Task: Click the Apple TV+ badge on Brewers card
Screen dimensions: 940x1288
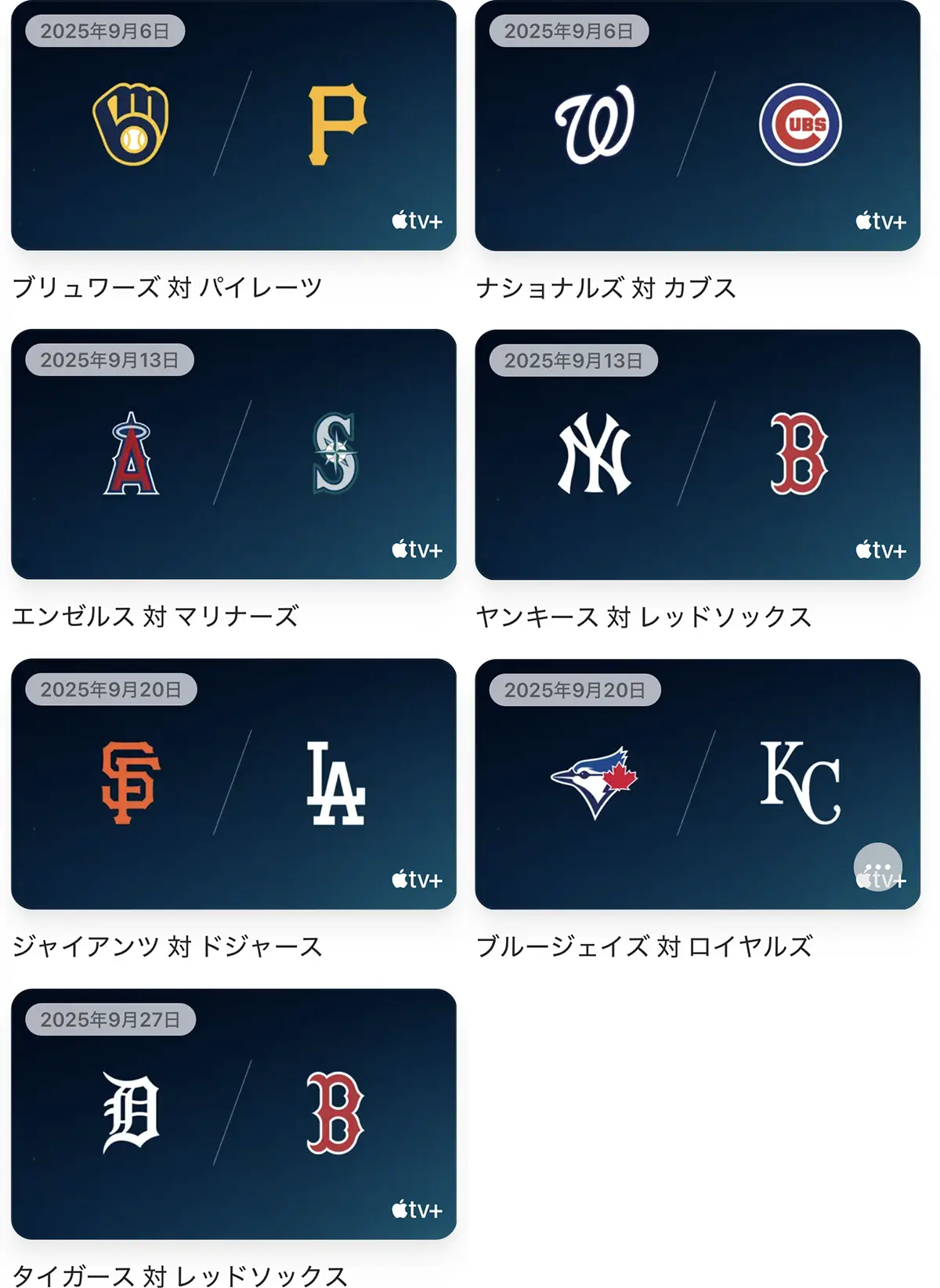Action: point(417,219)
